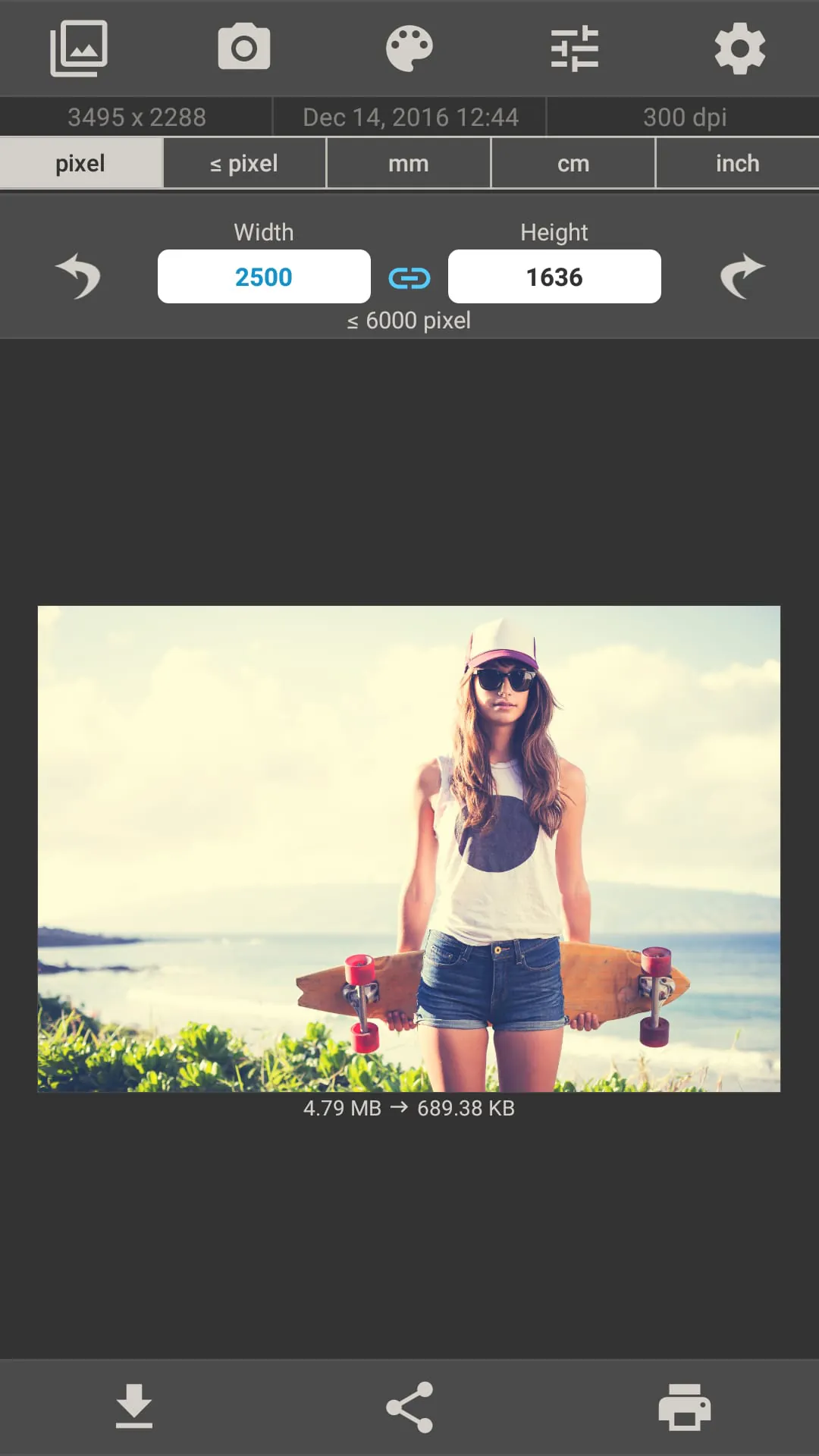Open the image gallery picker
This screenshot has height=1456, width=819.
pos(79,47)
